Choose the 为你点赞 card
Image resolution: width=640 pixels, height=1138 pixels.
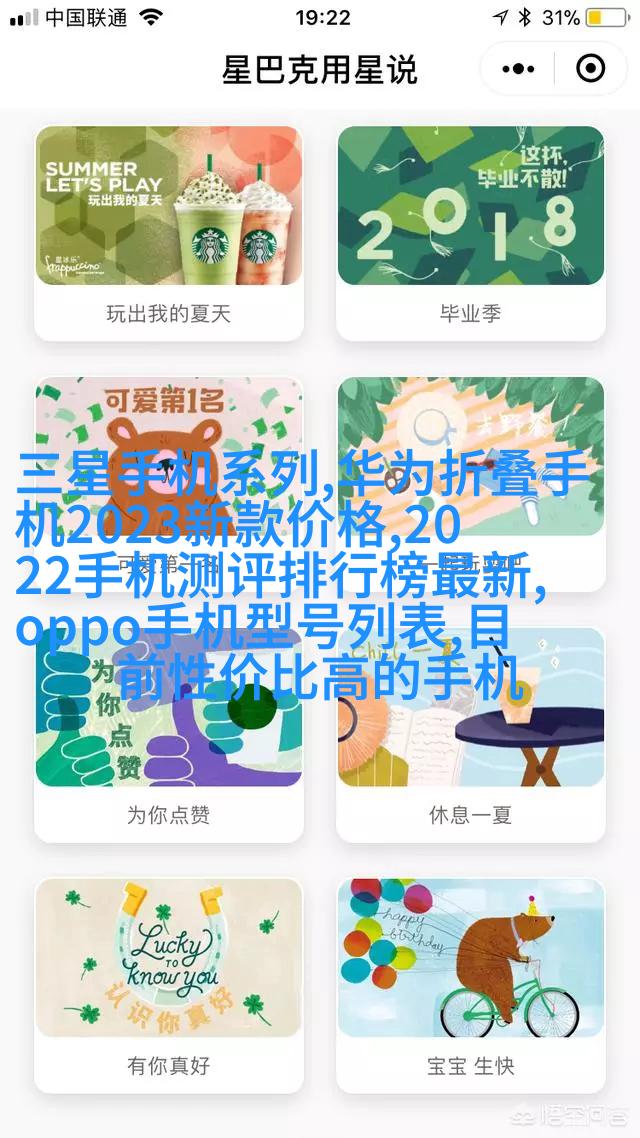pos(169,733)
